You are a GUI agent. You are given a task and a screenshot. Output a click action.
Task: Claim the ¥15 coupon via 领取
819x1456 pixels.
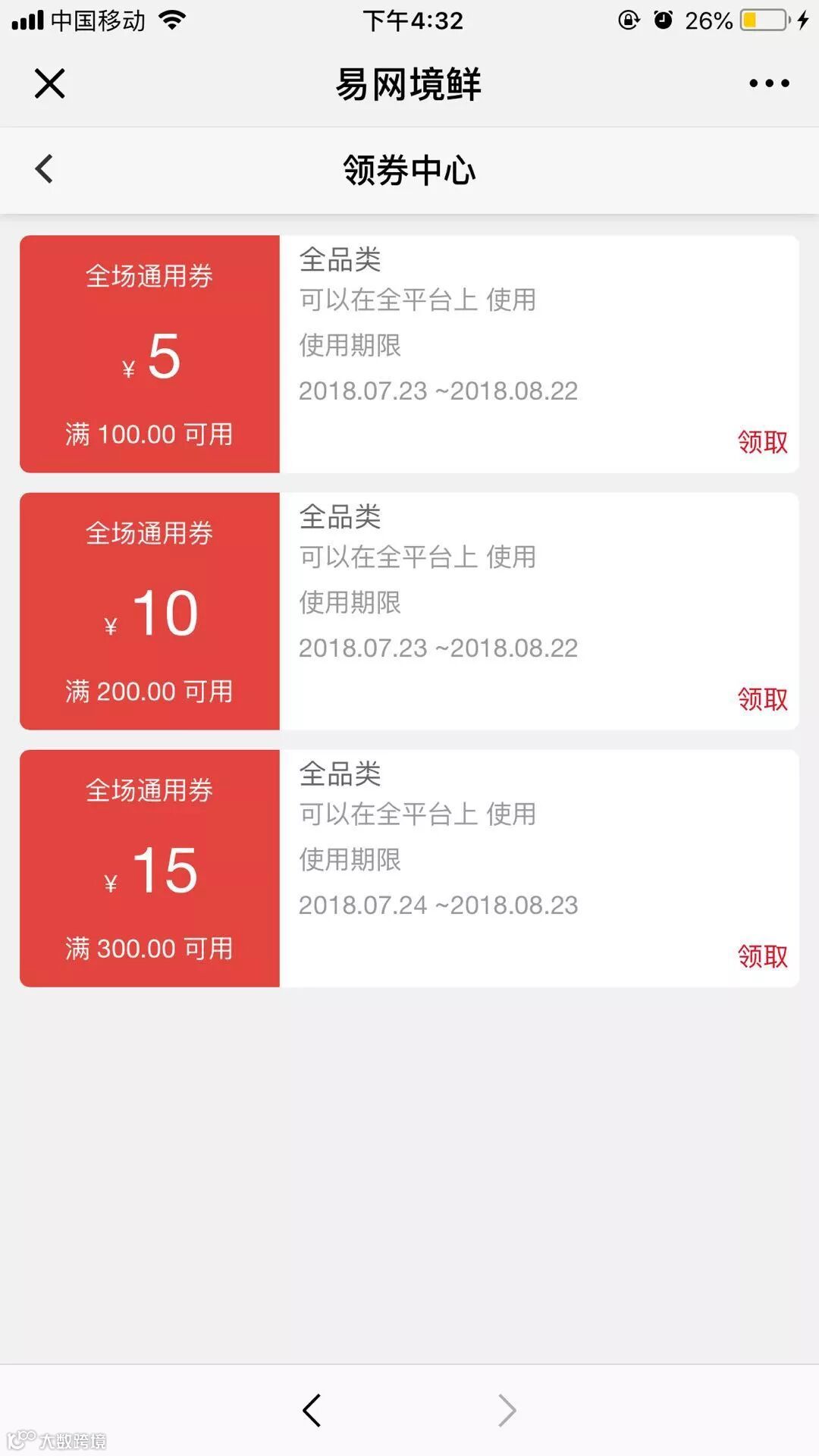(x=762, y=956)
